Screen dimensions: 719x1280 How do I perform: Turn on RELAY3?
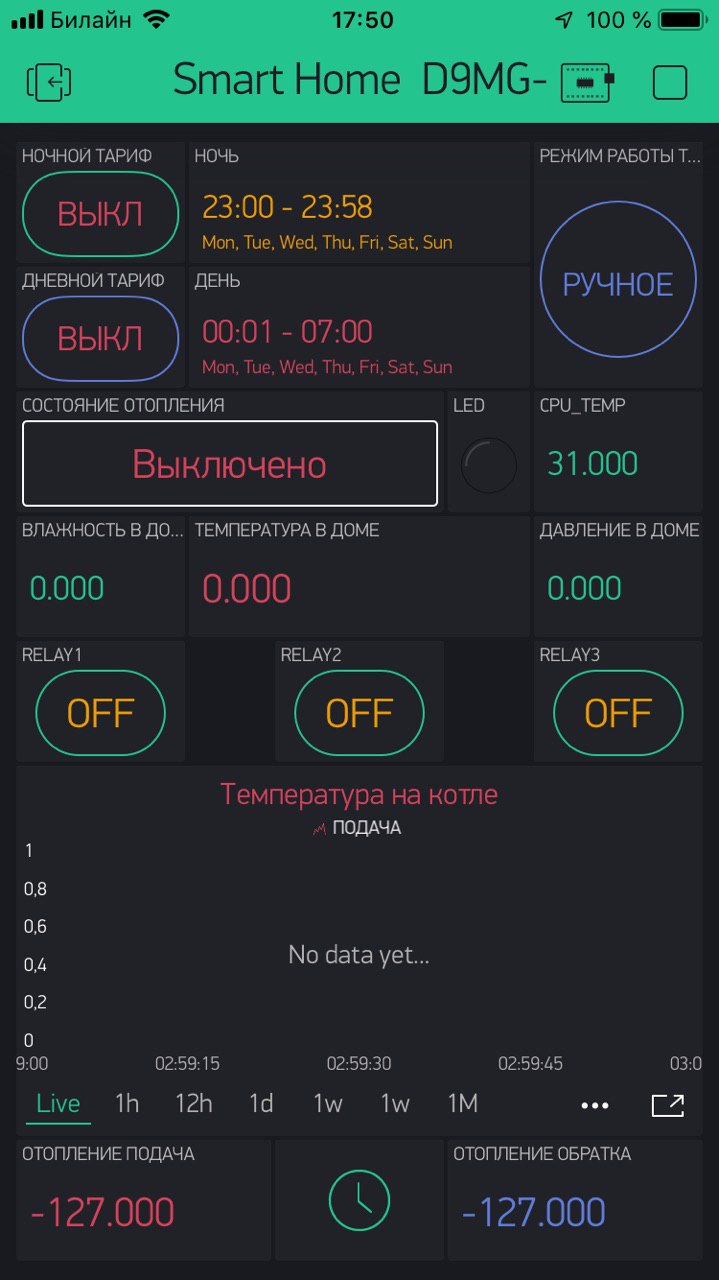(618, 713)
